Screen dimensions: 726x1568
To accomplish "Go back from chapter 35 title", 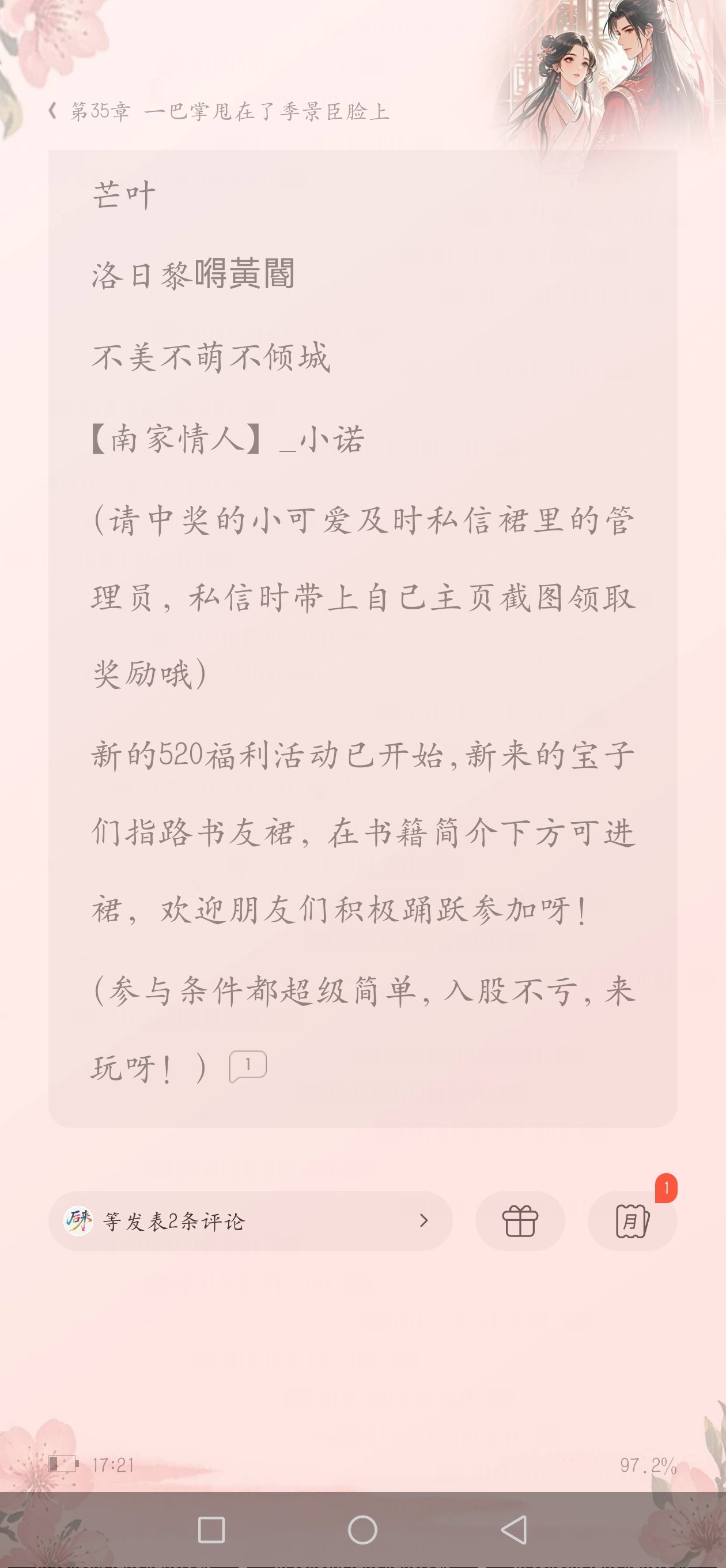I will [53, 111].
